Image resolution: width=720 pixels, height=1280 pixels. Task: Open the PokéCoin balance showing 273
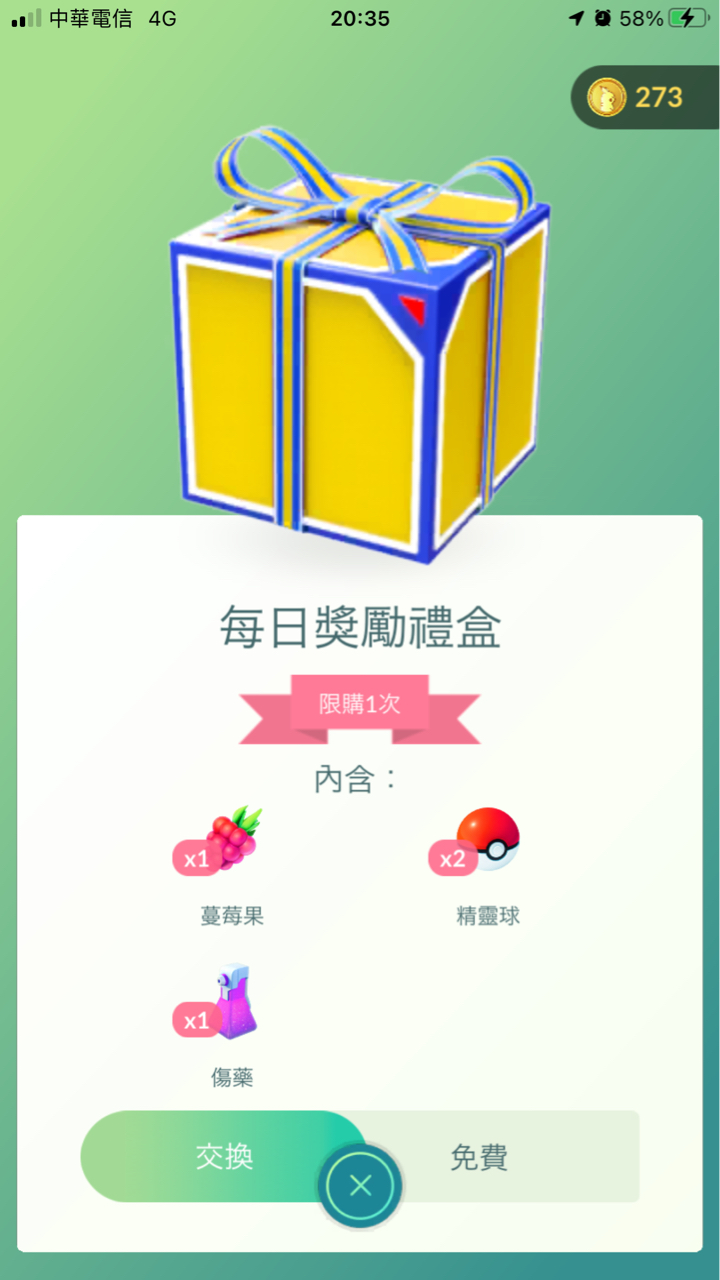pyautogui.click(x=643, y=97)
